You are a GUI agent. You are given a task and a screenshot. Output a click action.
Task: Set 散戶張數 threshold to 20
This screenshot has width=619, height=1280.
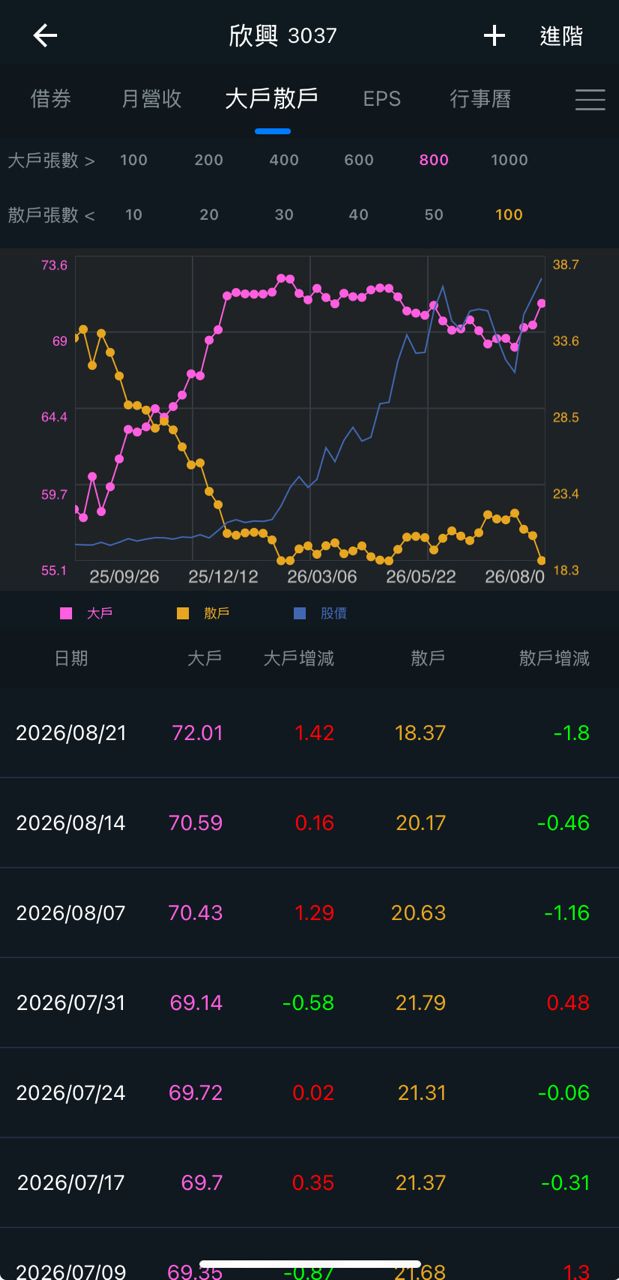click(209, 214)
